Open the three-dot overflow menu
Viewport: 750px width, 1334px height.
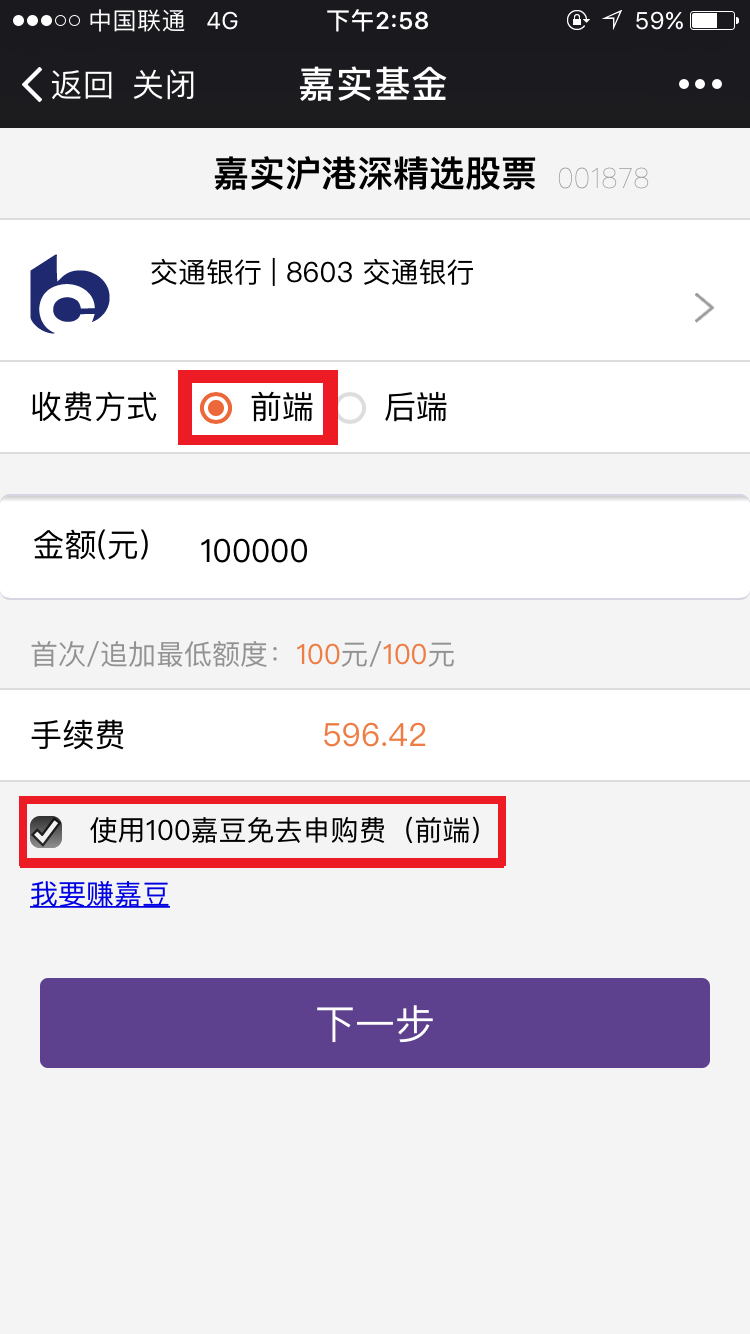tap(700, 85)
